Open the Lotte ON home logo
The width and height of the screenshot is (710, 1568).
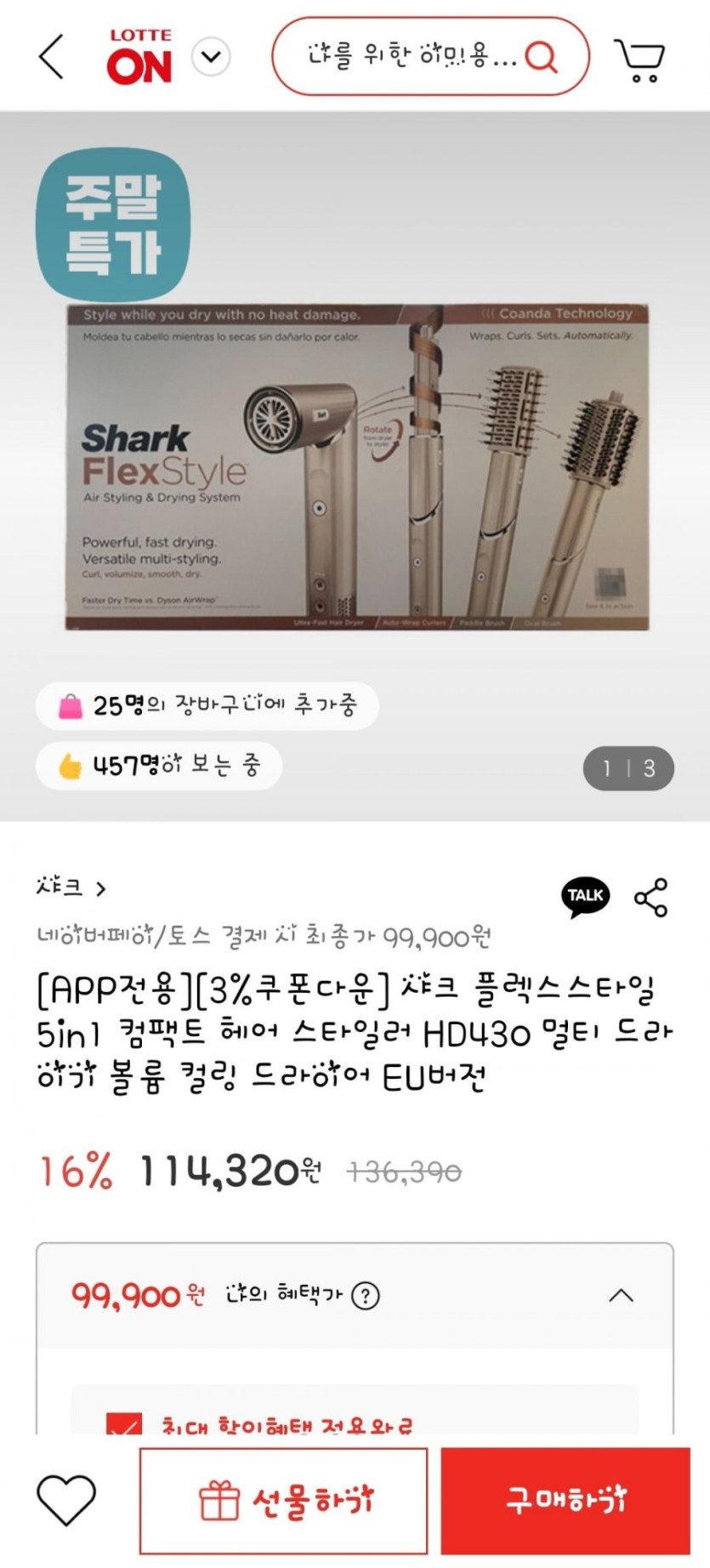139,57
